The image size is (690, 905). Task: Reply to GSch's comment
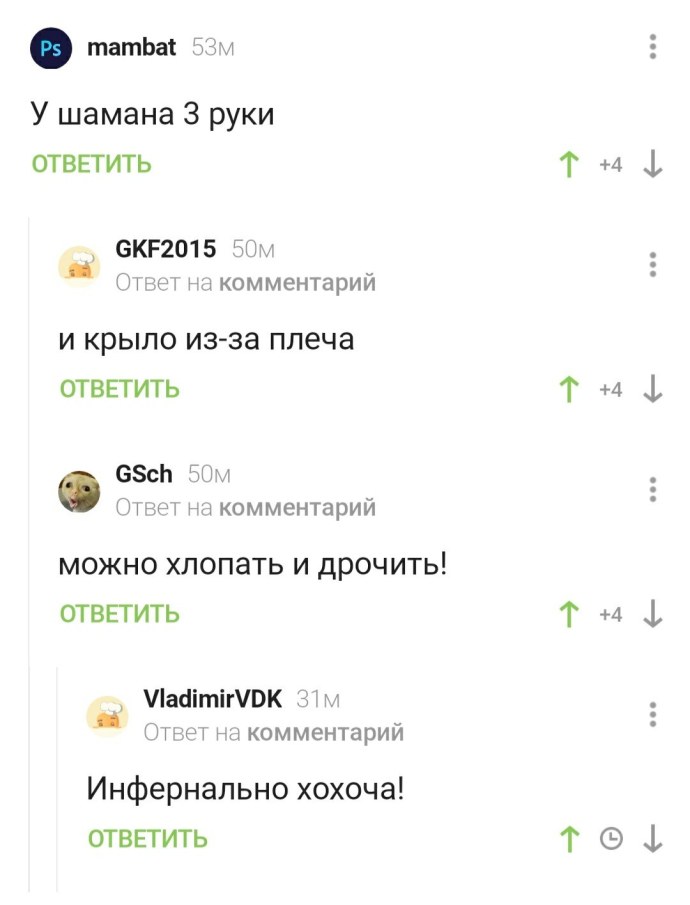point(120,614)
